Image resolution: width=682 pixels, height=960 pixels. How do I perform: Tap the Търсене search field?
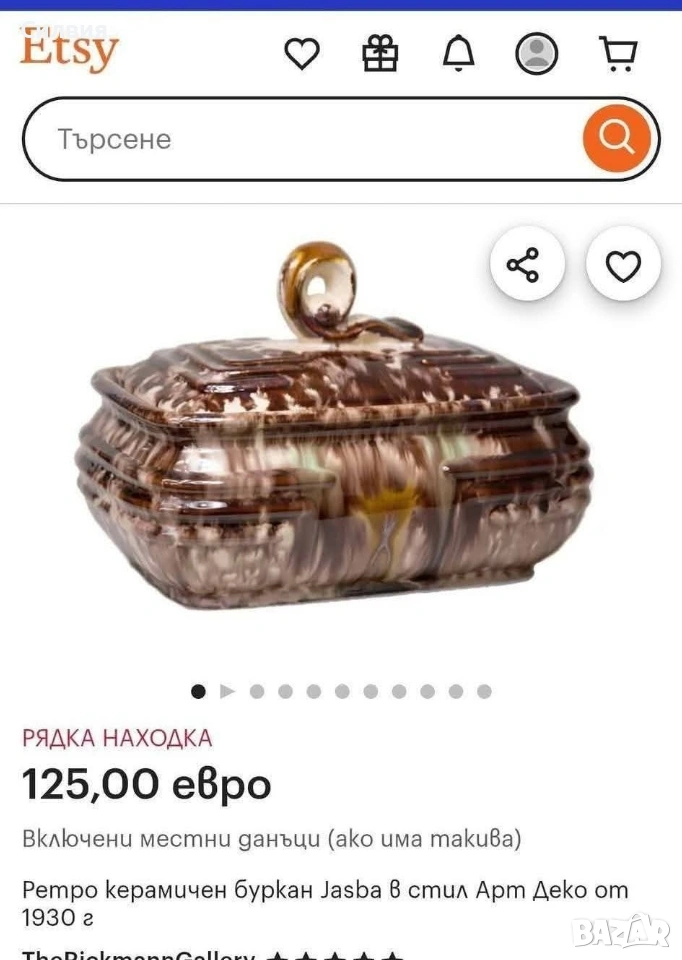(300, 138)
